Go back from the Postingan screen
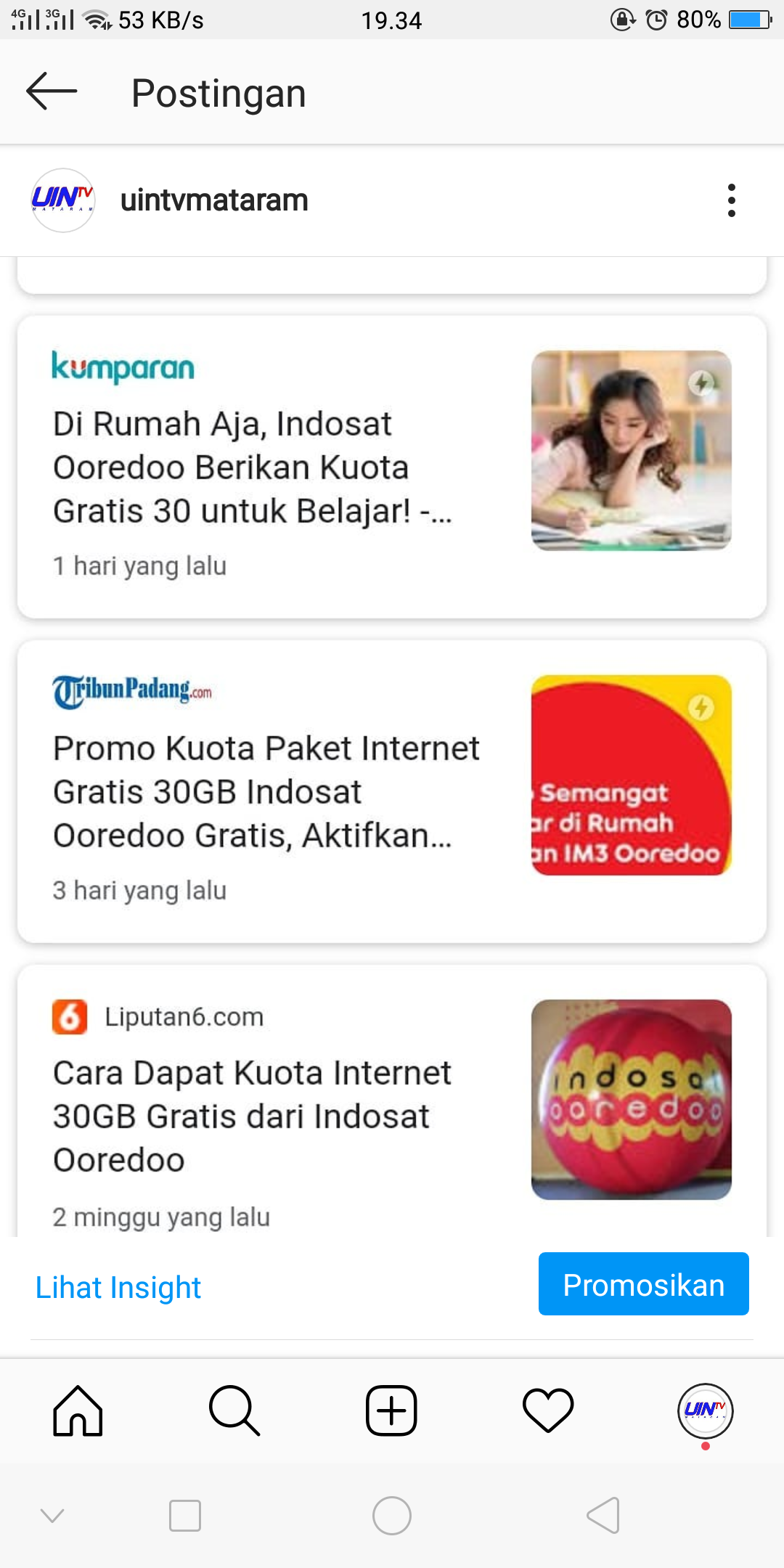Screen dimensions: 784x1568 [x=52, y=91]
